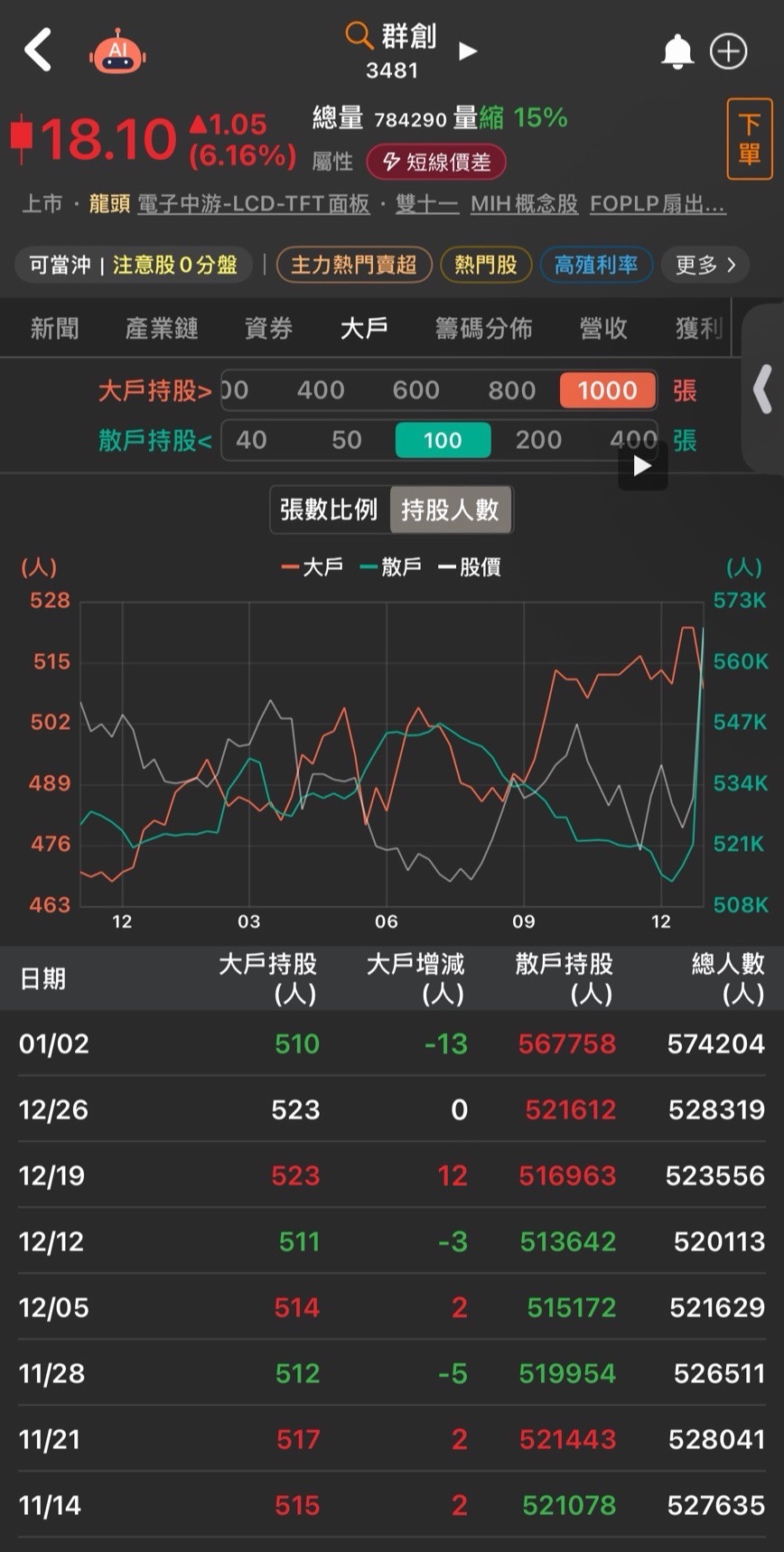784x1552 pixels.
Task: Set 散戶持股 threshold to 200
Action: tap(538, 440)
